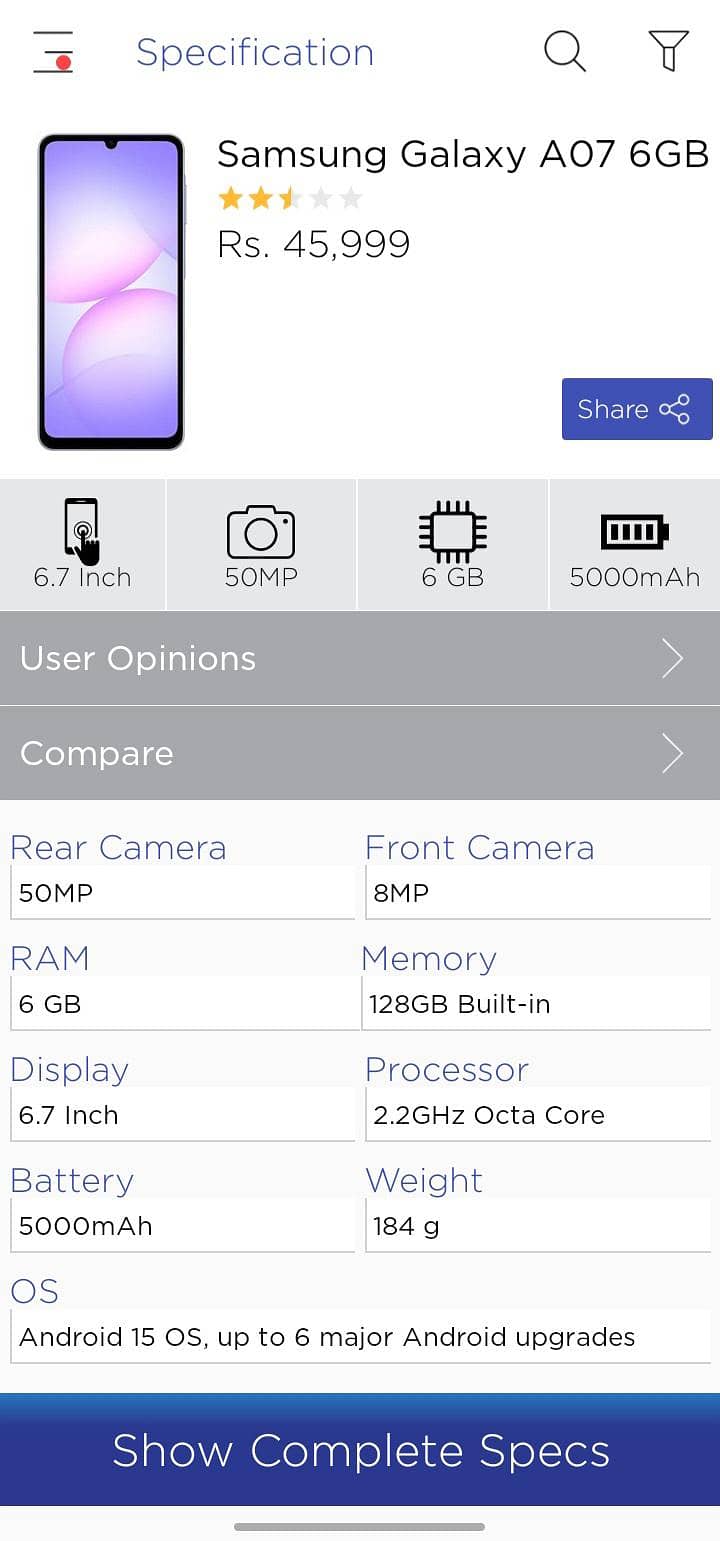The width and height of the screenshot is (720, 1541).
Task: Tap the share symbol inside the Share button
Action: pyautogui.click(x=676, y=409)
